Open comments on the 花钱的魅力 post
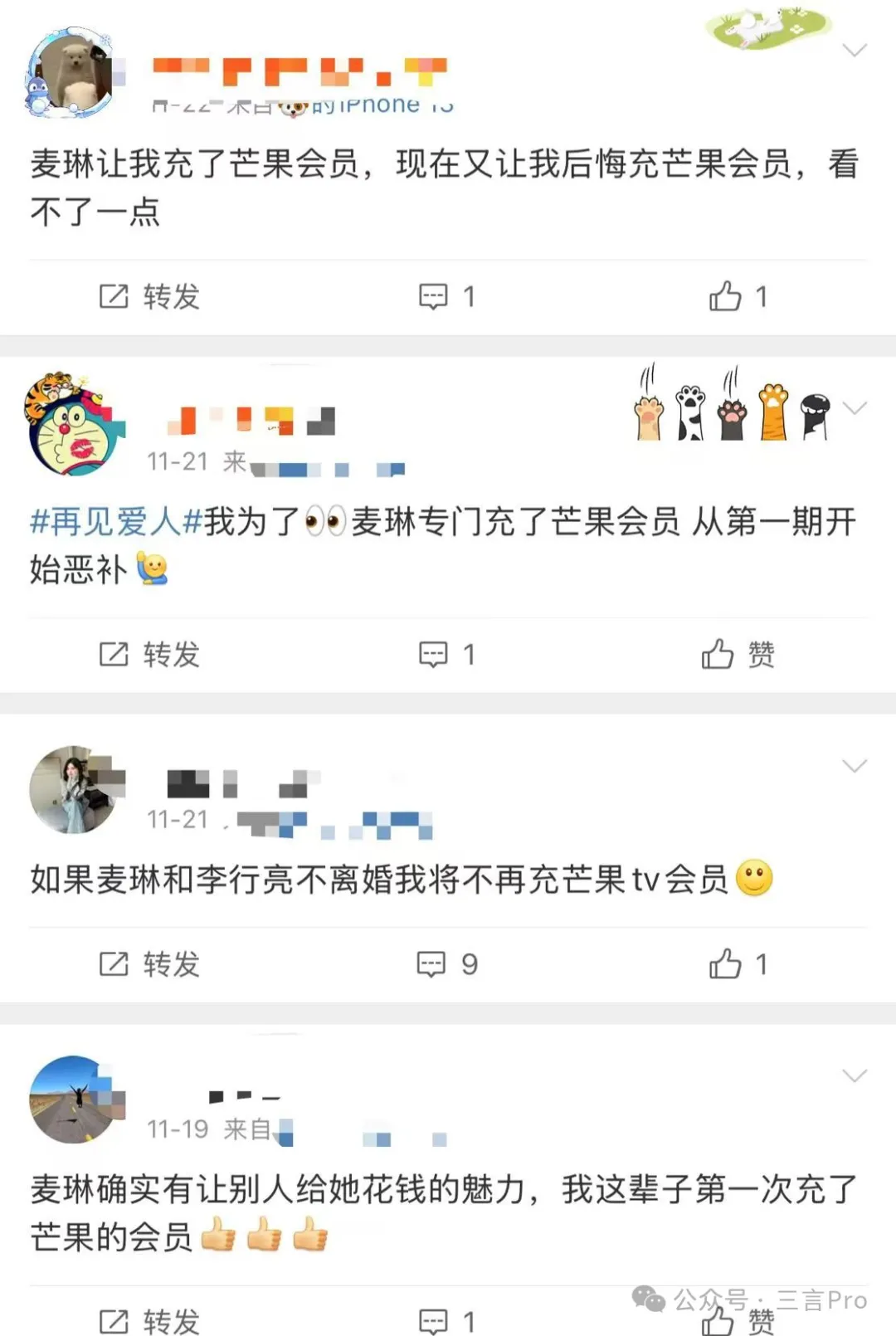The width and height of the screenshot is (896, 1336). [x=446, y=1321]
